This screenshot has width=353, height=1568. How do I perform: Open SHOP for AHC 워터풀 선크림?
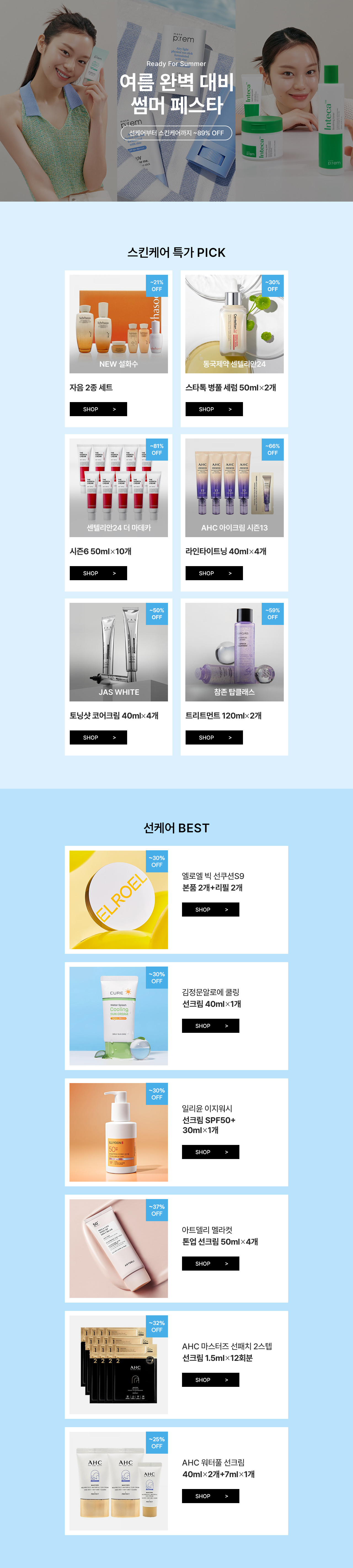[210, 1496]
